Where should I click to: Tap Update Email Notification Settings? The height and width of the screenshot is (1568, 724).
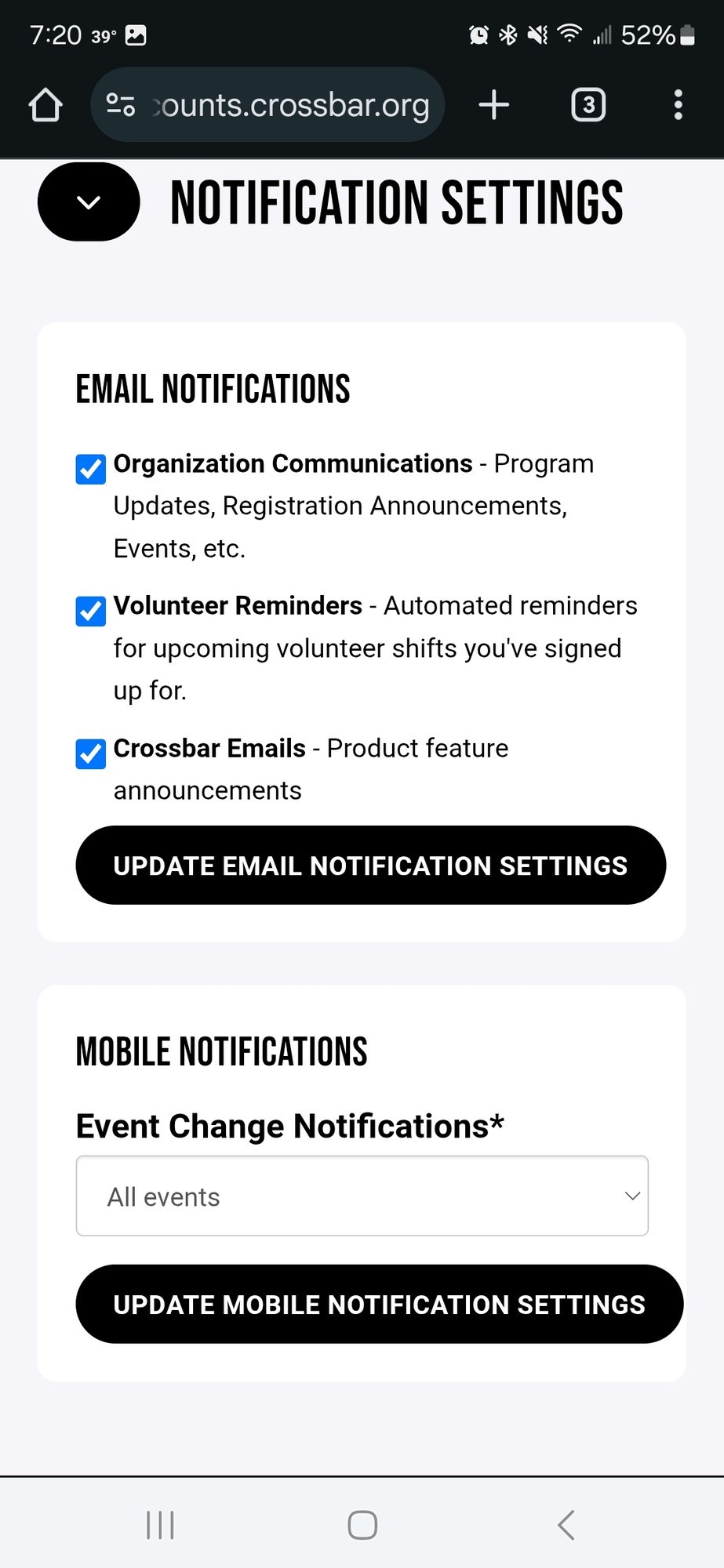(370, 865)
